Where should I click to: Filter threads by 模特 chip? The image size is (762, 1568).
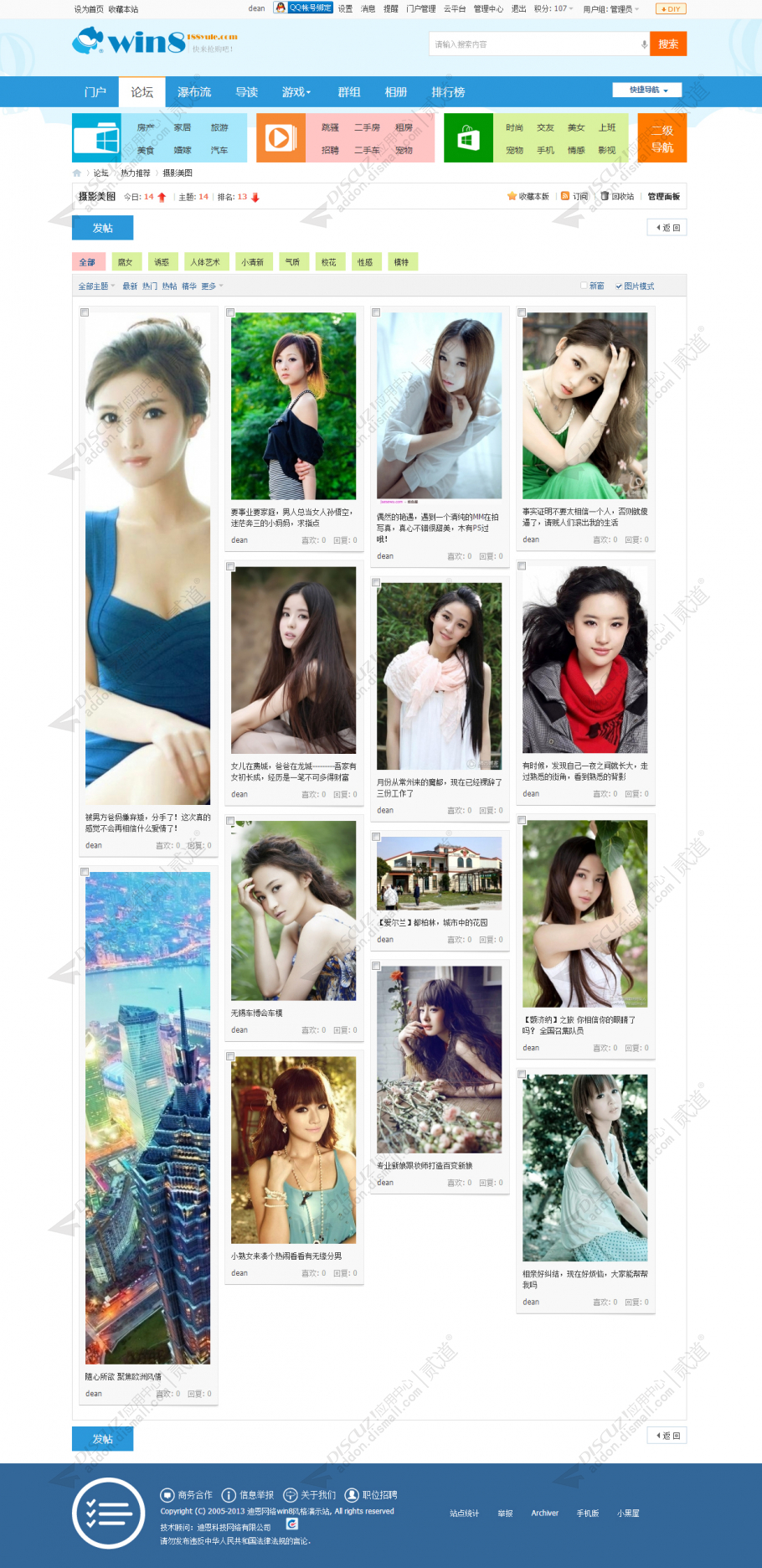point(402,262)
